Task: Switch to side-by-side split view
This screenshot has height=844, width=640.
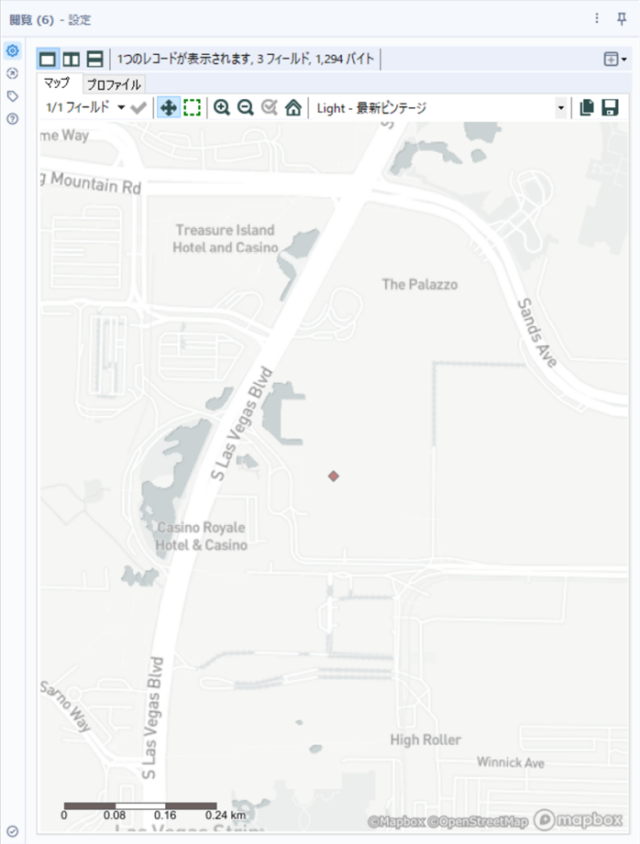Action: pyautogui.click(x=72, y=59)
